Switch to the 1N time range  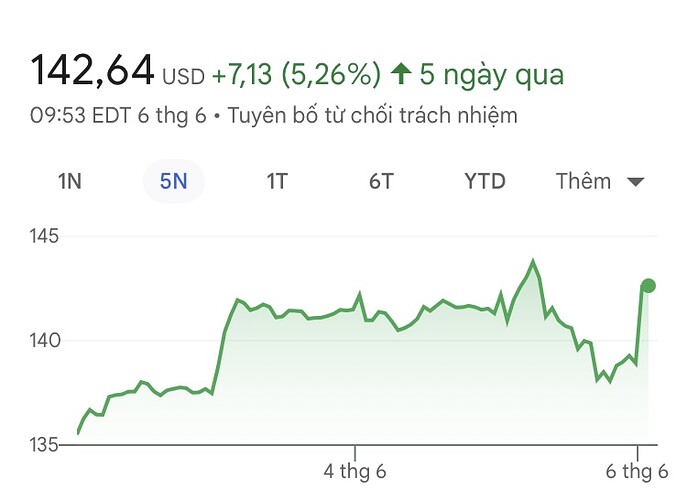point(69,181)
